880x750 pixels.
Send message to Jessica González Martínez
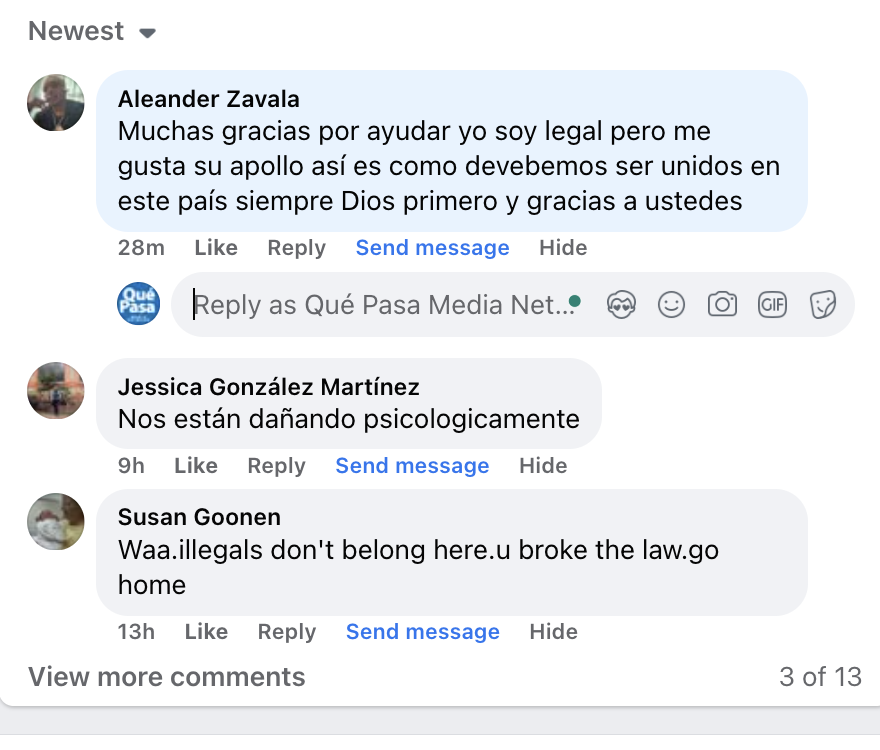(412, 466)
